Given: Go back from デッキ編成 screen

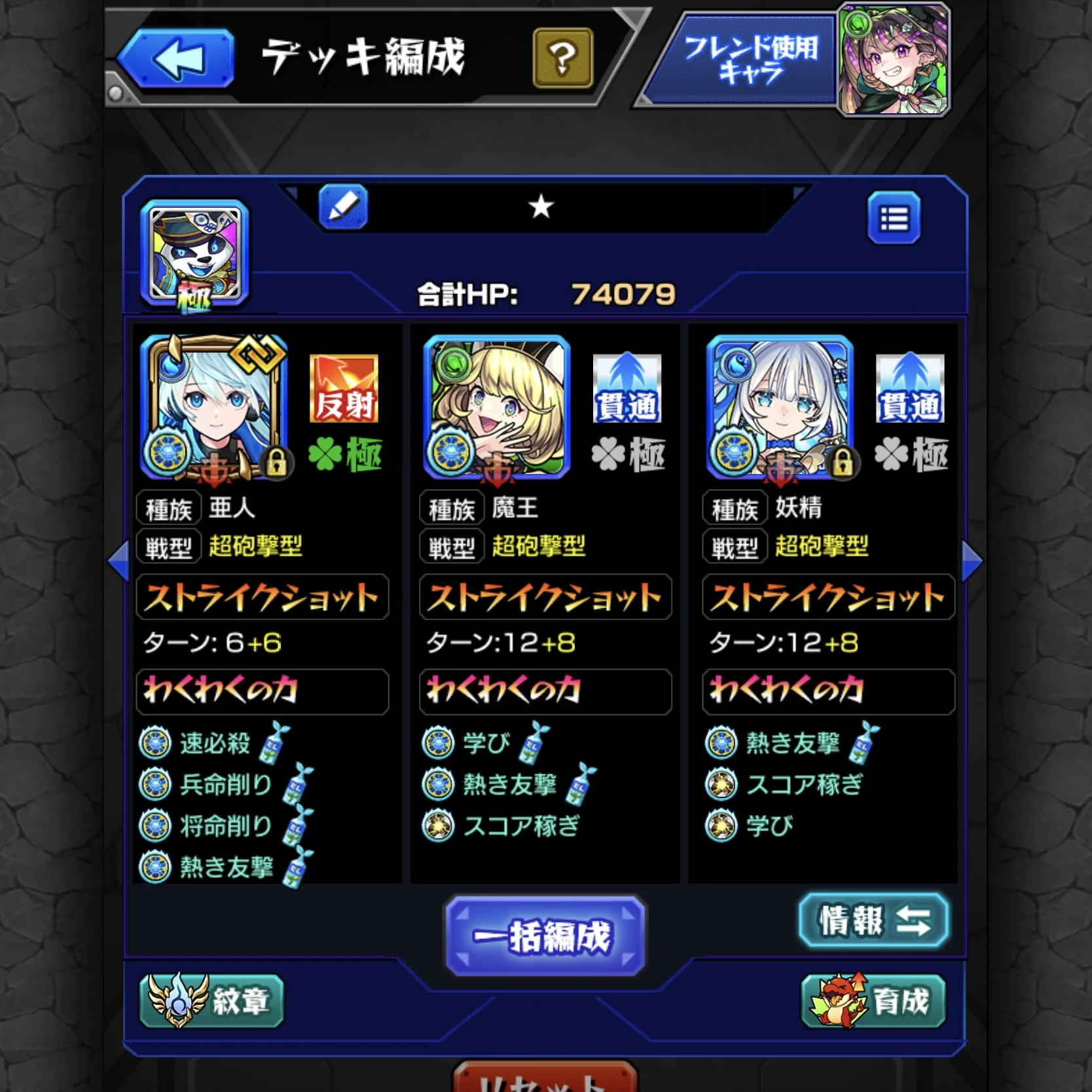Looking at the screenshot, I should (177, 59).
